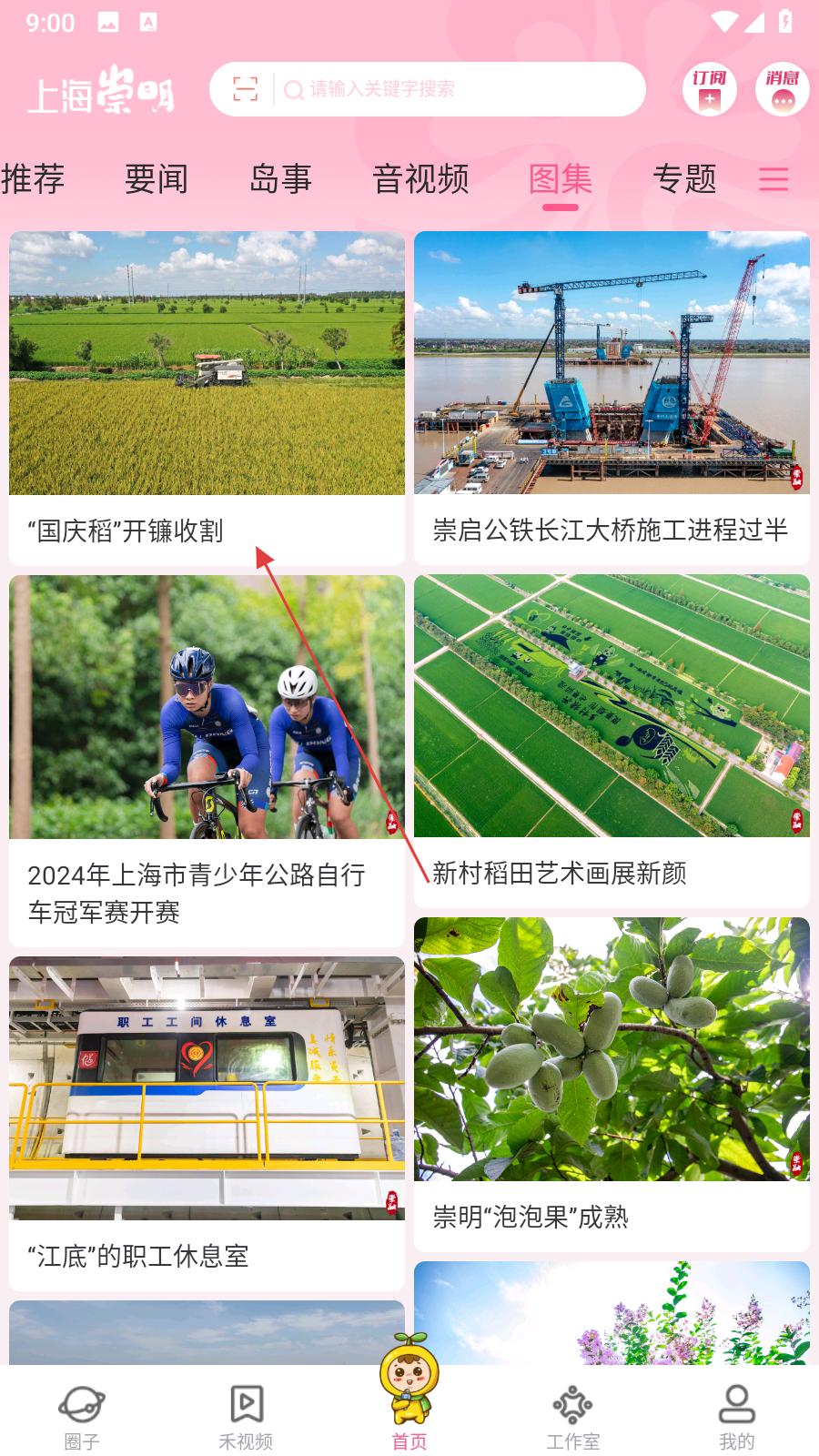
Task: Switch to the 专题 tab
Action: point(684,179)
